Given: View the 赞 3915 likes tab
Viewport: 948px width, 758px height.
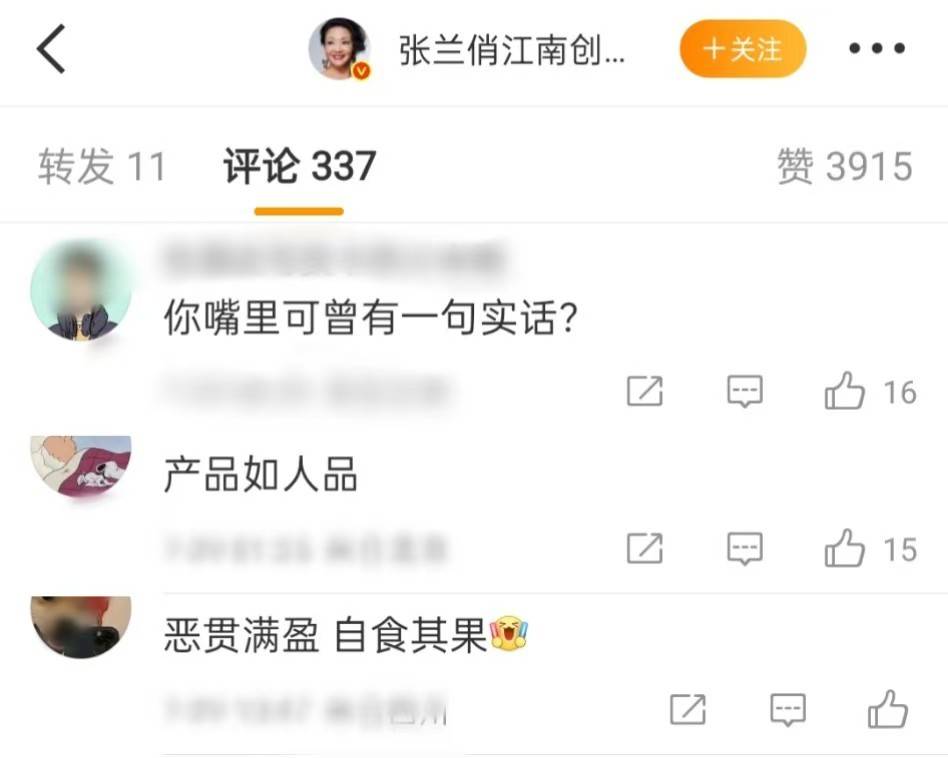Looking at the screenshot, I should pyautogui.click(x=844, y=166).
